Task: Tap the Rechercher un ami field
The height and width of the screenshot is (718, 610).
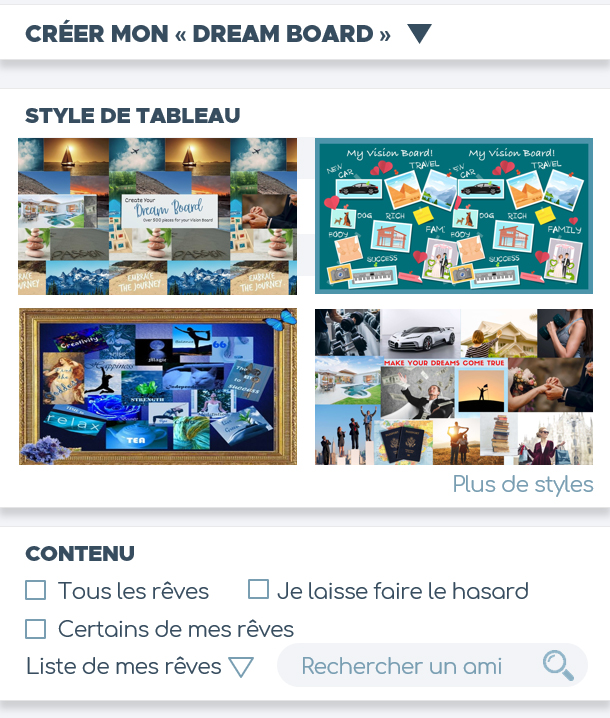Action: (402, 666)
